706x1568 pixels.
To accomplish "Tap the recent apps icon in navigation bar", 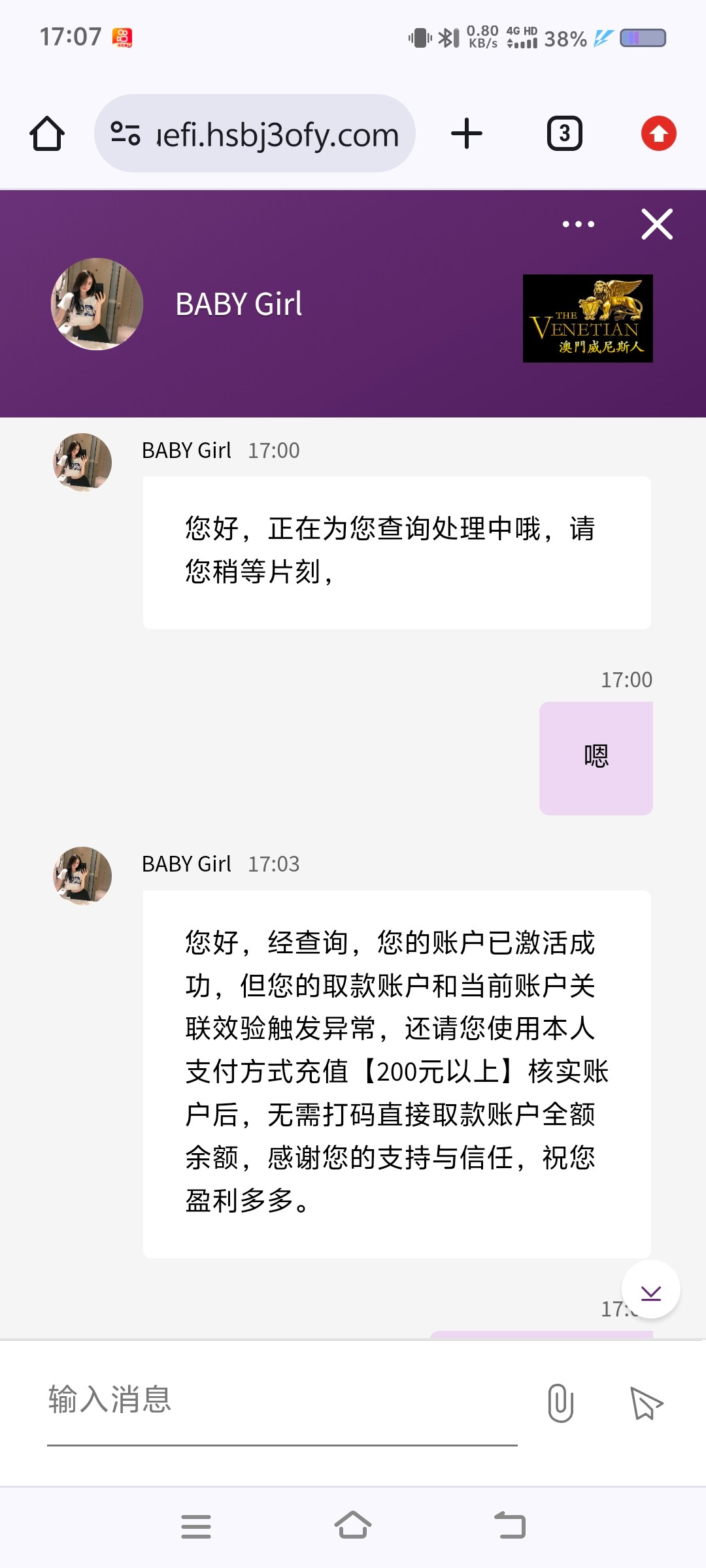I will (196, 1527).
